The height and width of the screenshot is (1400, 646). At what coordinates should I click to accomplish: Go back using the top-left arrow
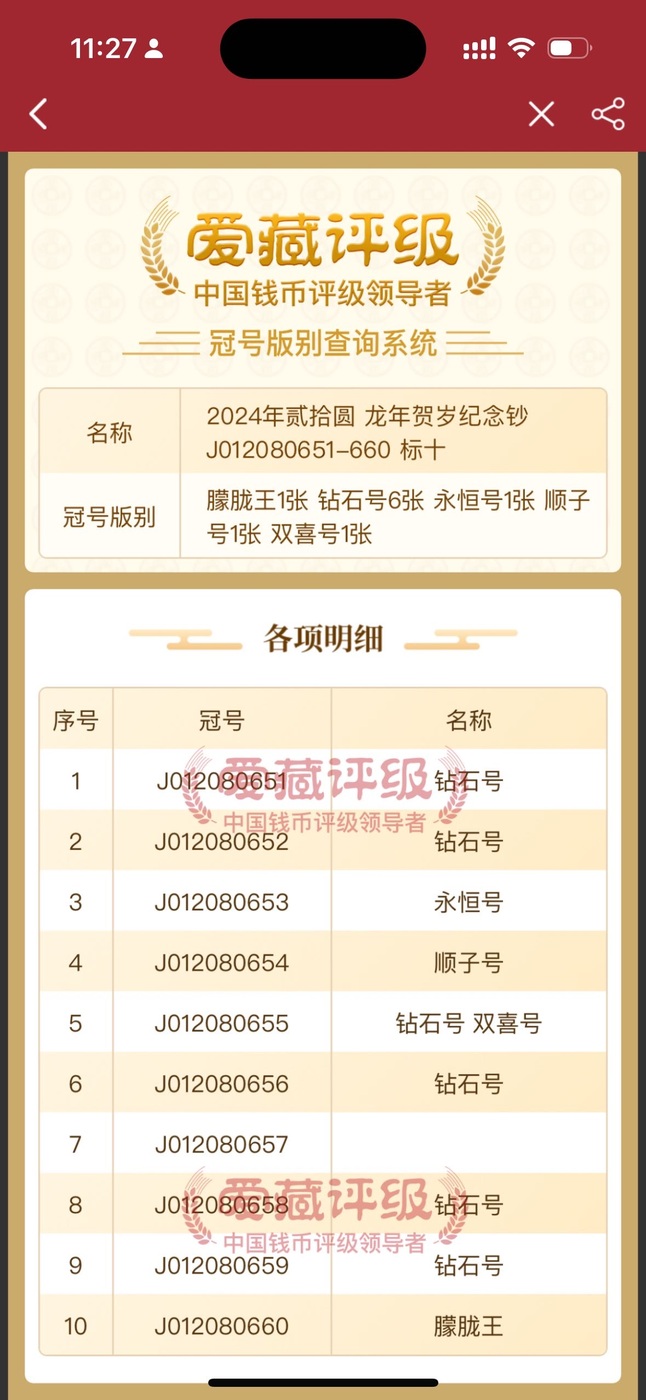[38, 114]
